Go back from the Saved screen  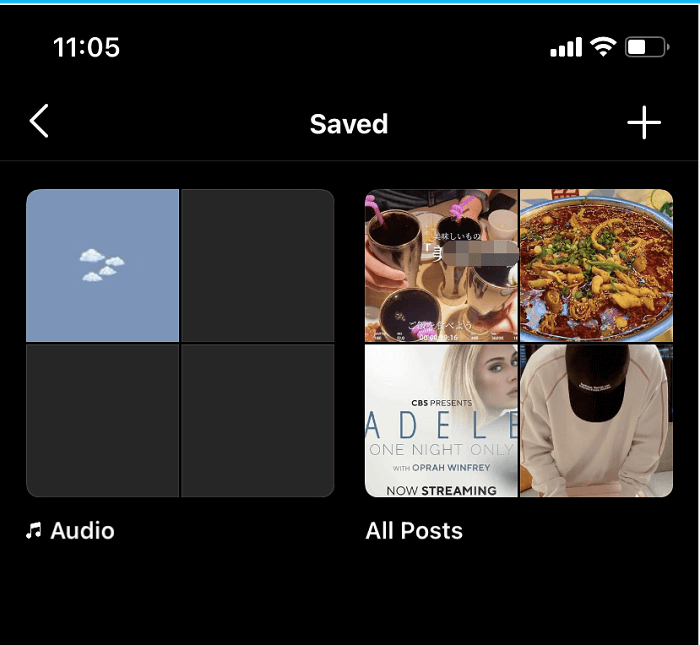pyautogui.click(x=39, y=122)
